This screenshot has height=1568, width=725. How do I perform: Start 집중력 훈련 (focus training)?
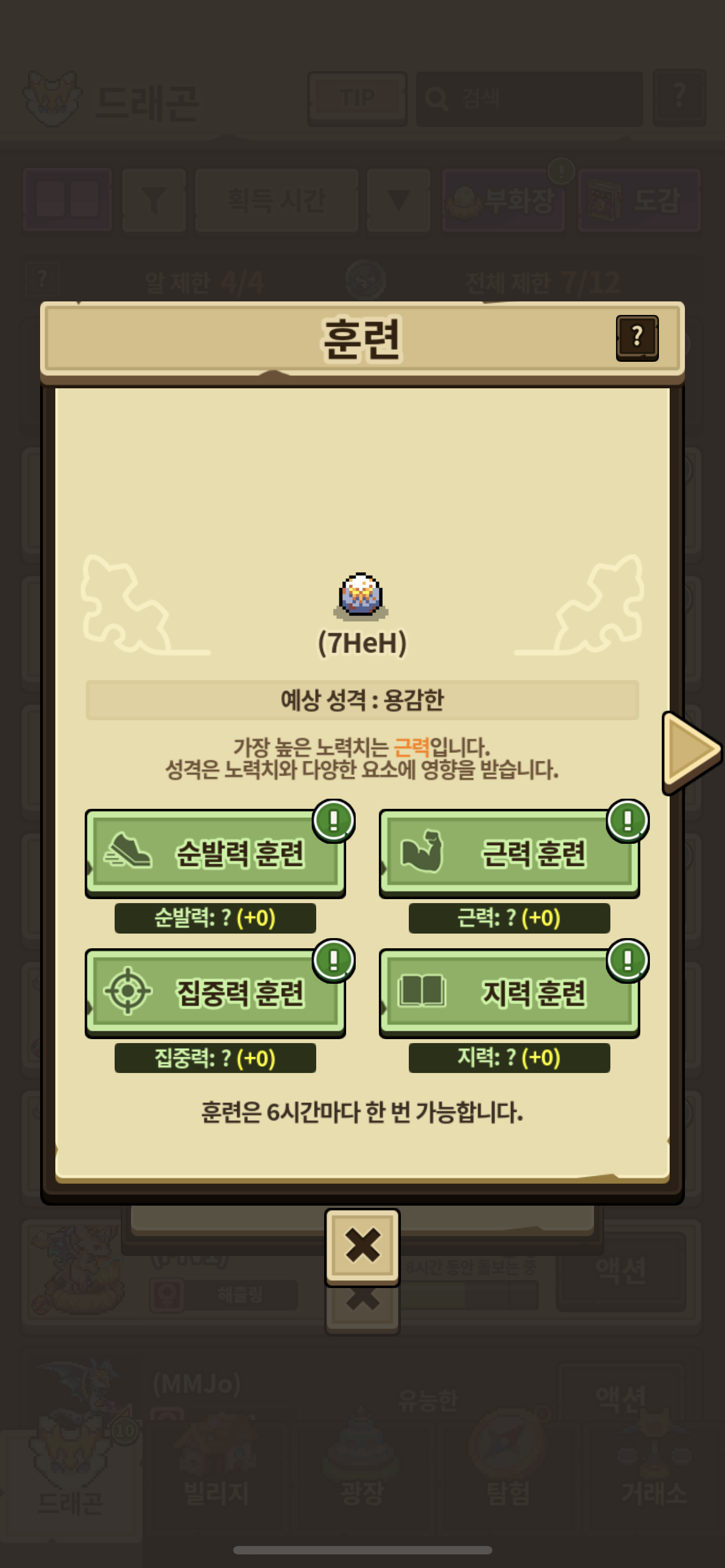click(x=216, y=993)
